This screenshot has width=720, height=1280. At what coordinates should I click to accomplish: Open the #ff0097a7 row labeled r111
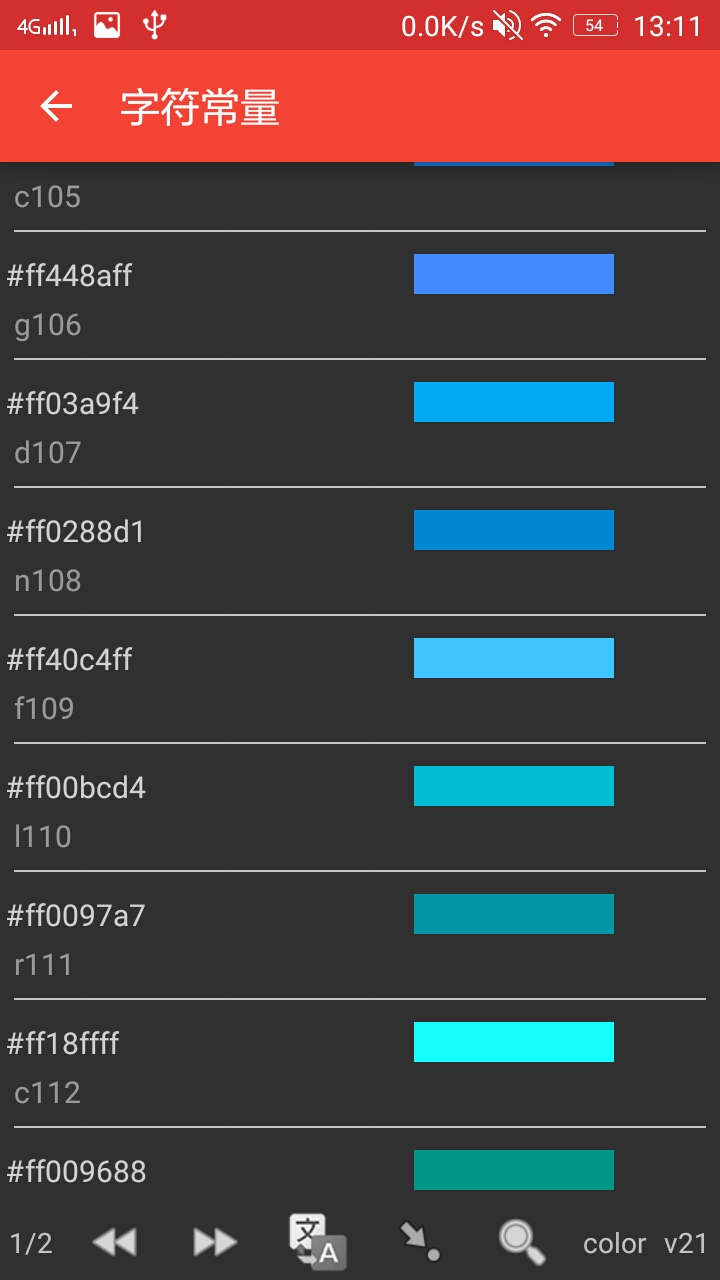coord(360,935)
